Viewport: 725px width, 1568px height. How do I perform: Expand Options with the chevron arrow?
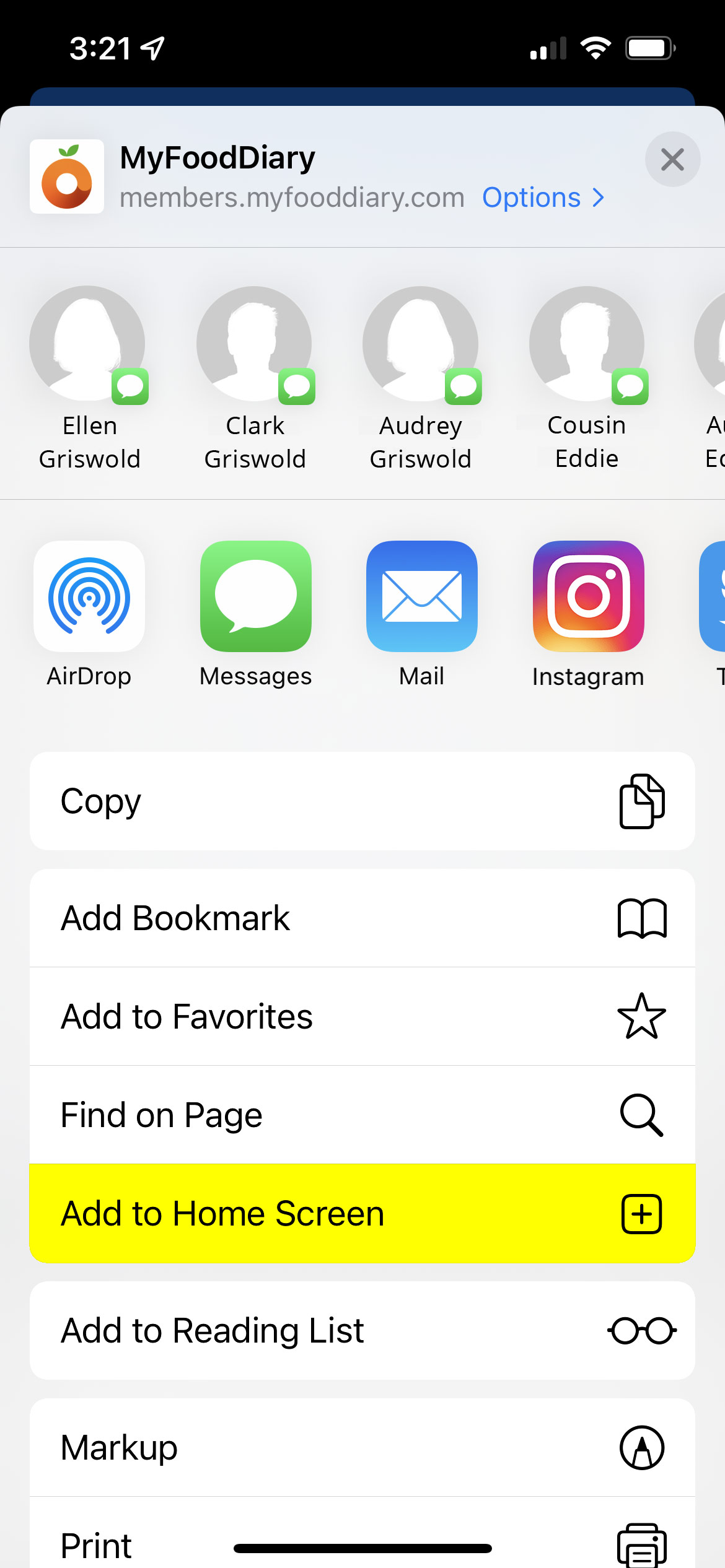[x=598, y=197]
